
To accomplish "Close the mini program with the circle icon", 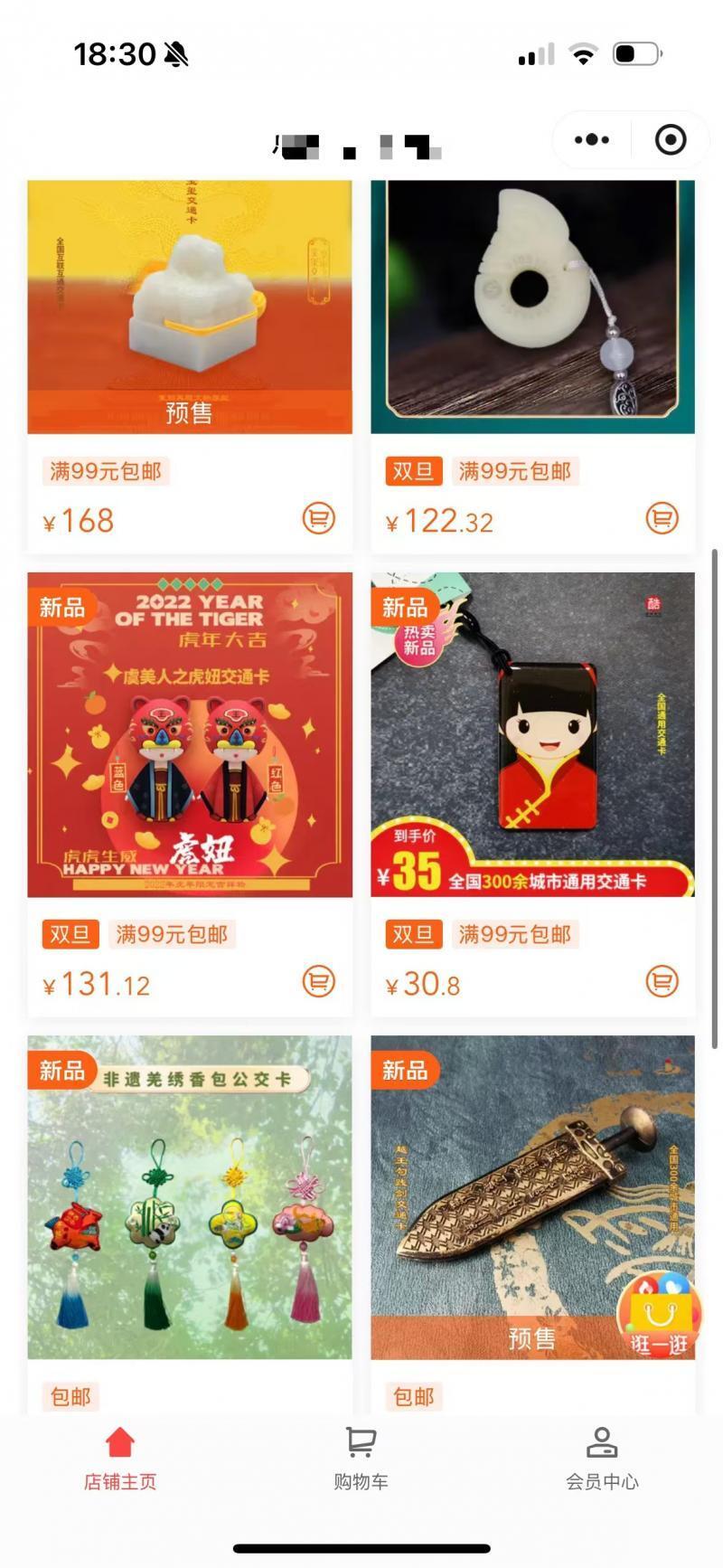I will pos(671,139).
